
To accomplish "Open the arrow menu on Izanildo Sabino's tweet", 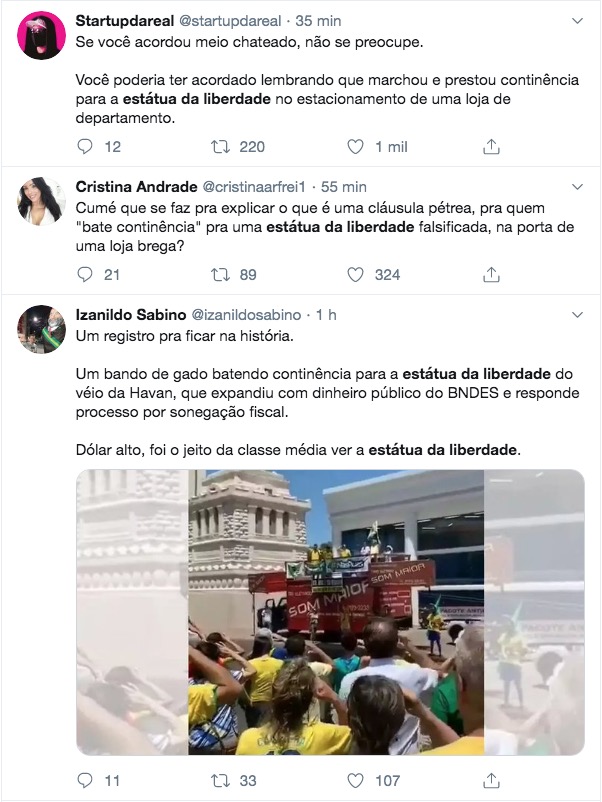I will [577, 315].
